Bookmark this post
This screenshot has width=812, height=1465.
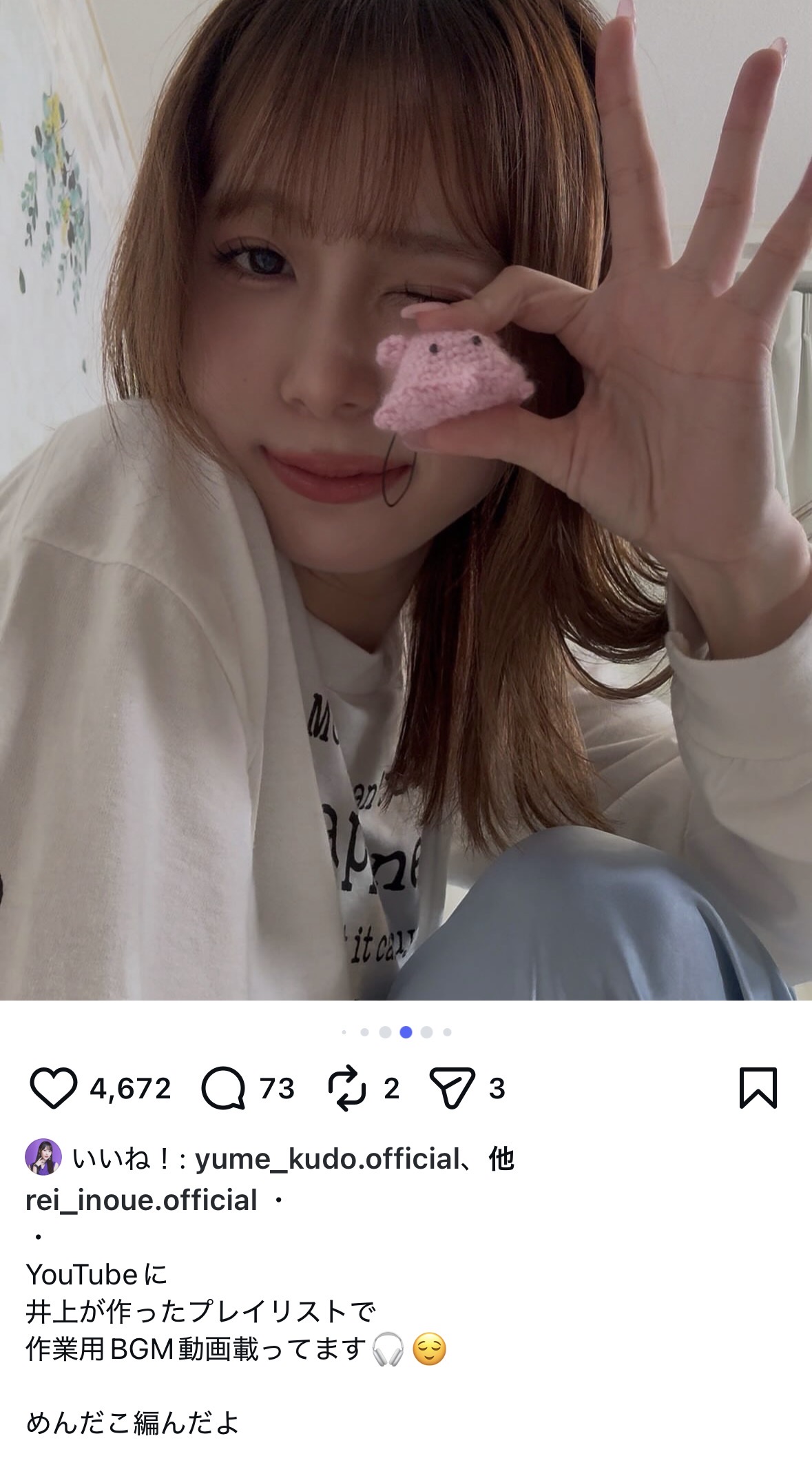click(758, 1088)
